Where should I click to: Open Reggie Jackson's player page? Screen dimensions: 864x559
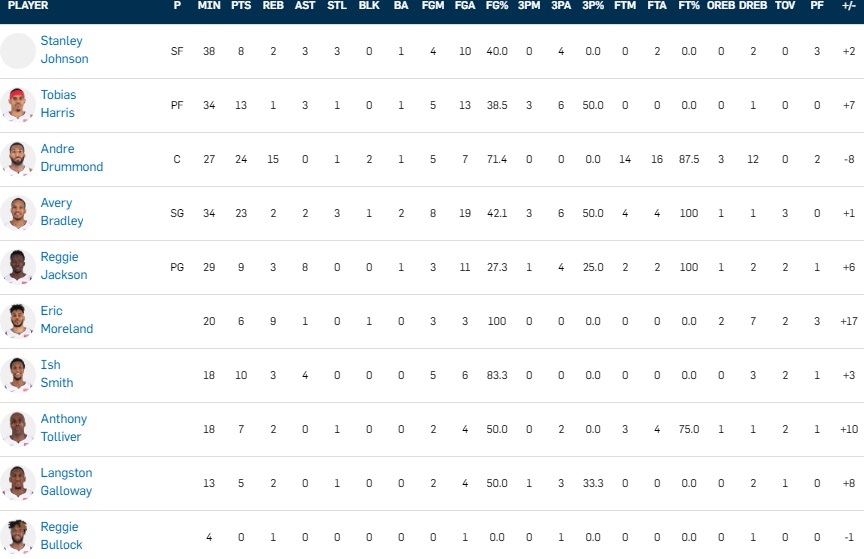(63, 266)
